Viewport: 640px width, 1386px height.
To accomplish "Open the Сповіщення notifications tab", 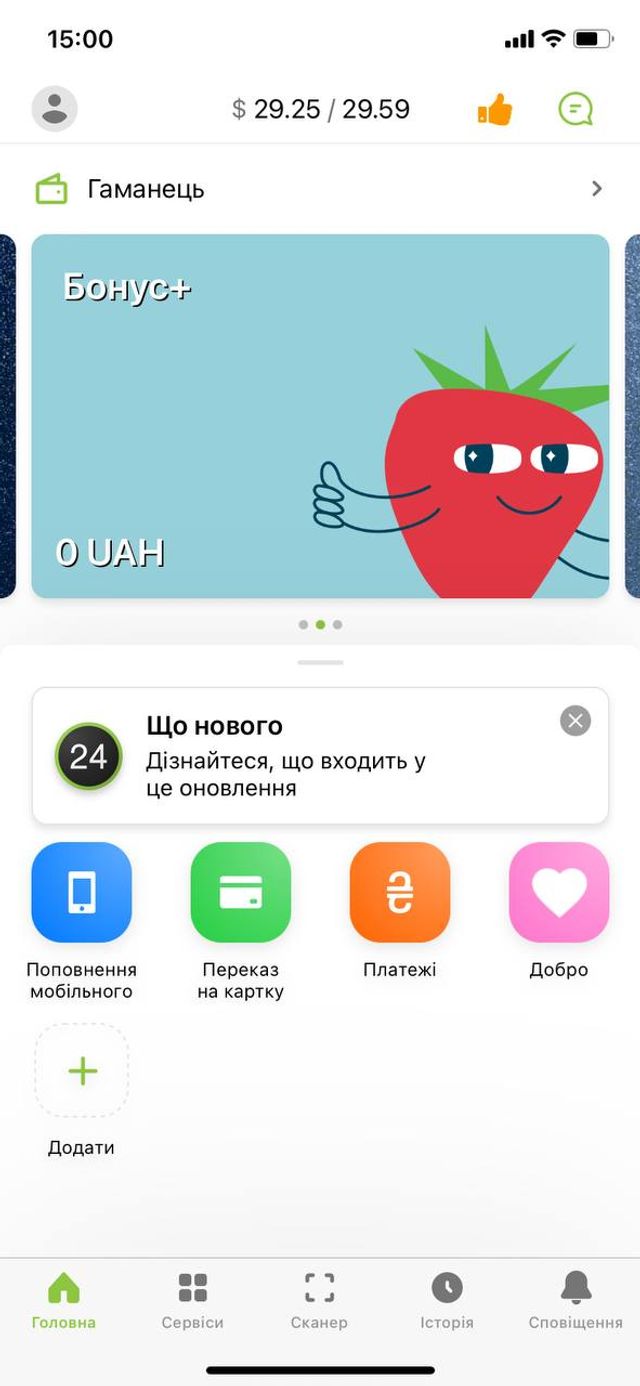I will (575, 1300).
